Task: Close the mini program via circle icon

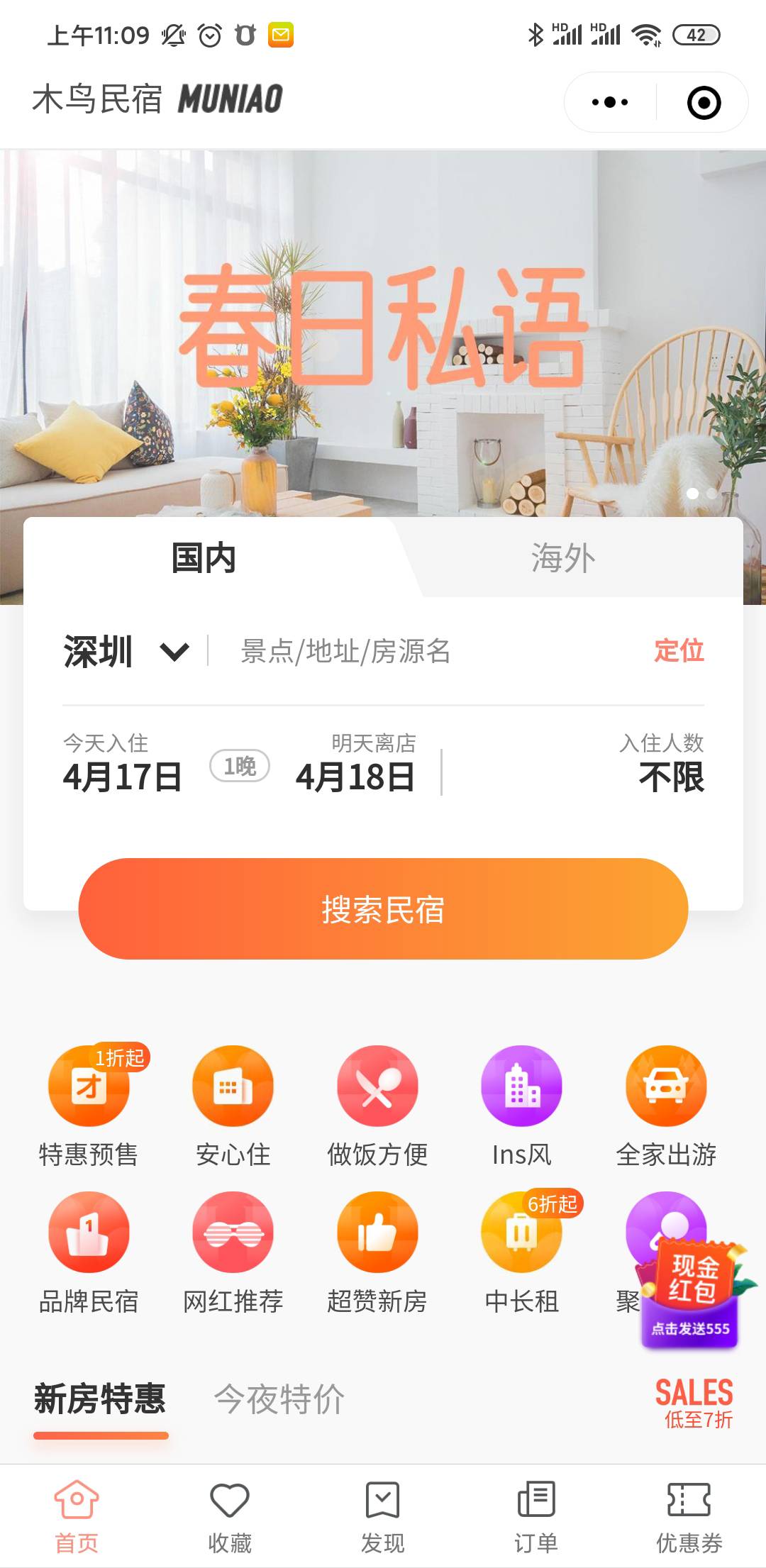Action: [704, 103]
